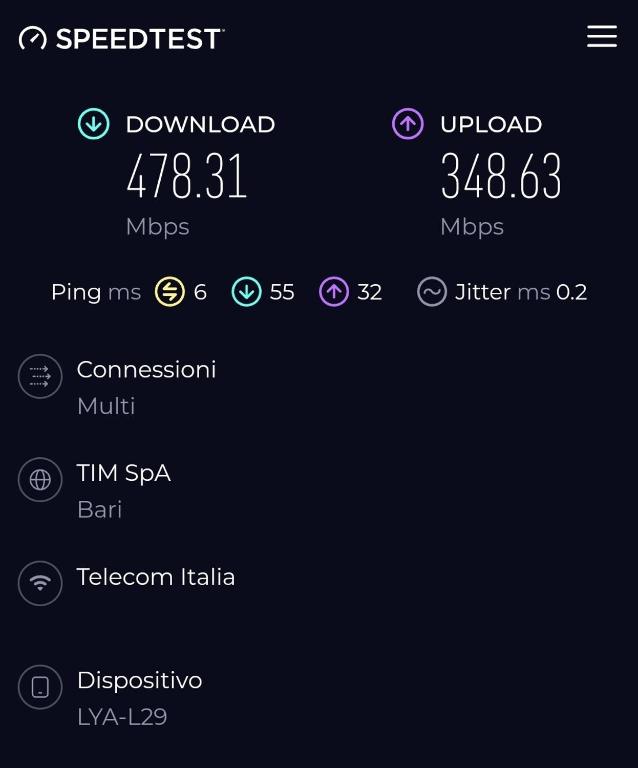Viewport: 638px width, 768px height.
Task: Open the hamburger menu
Action: coord(601,37)
